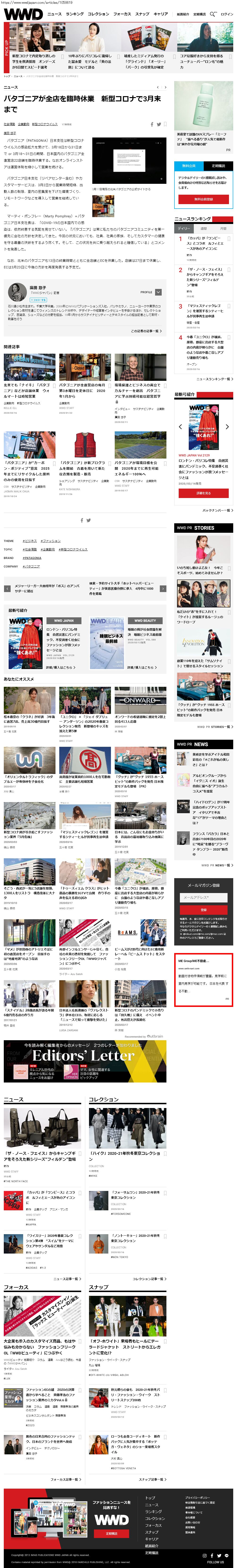Open the フォーカス記事一覧 link
This screenshot has height=1568, width=237.
click(x=65, y=1478)
